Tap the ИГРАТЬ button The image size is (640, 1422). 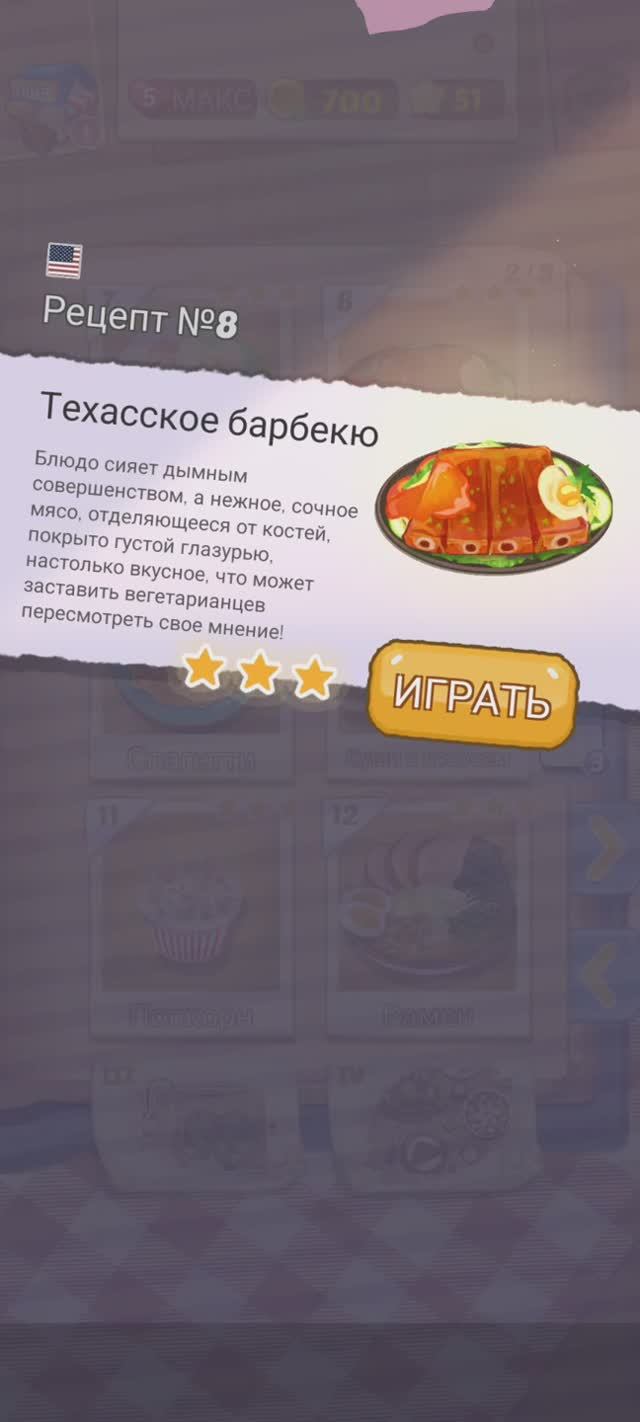[472, 696]
